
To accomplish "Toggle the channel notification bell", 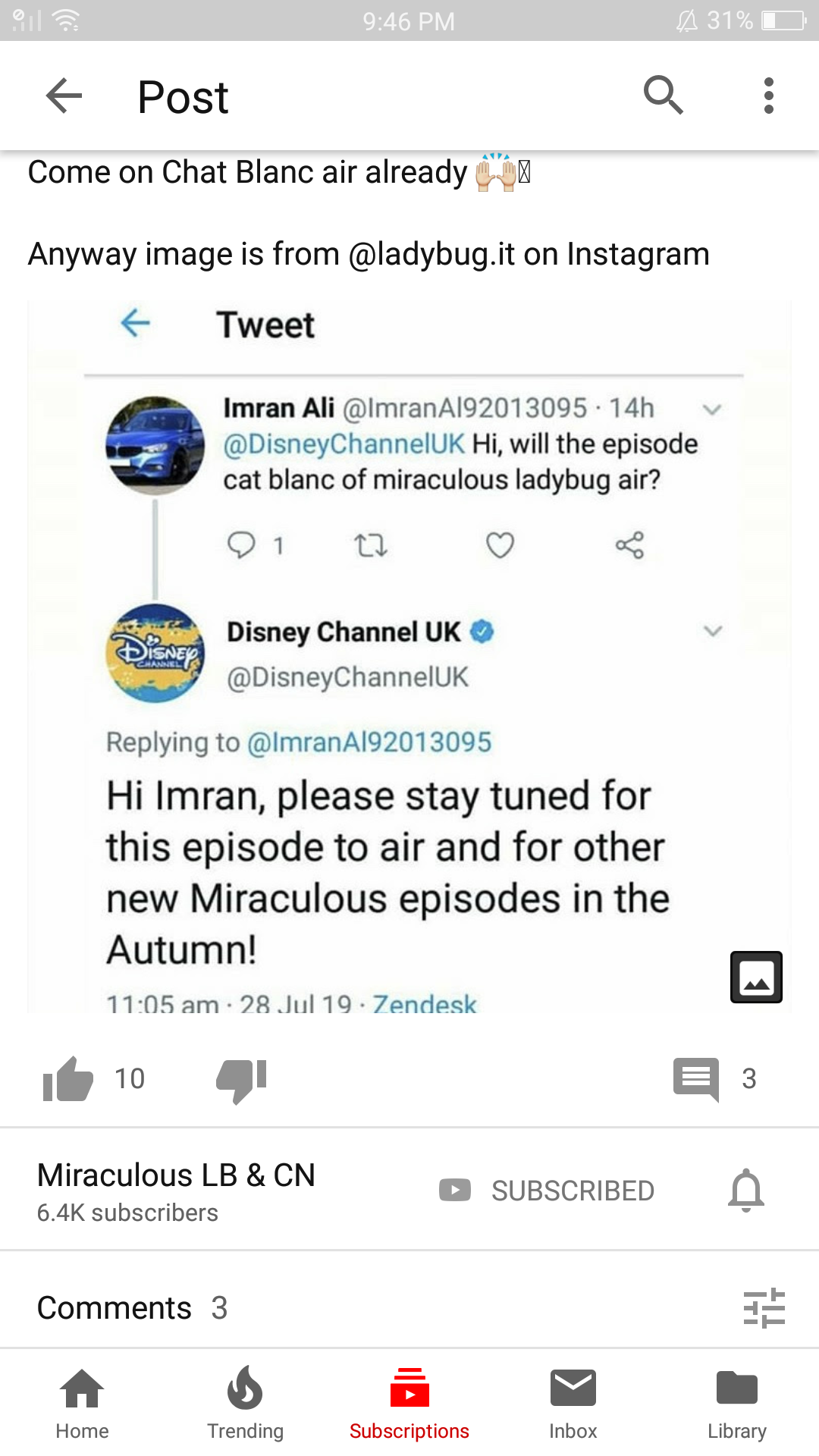I will pyautogui.click(x=747, y=1190).
